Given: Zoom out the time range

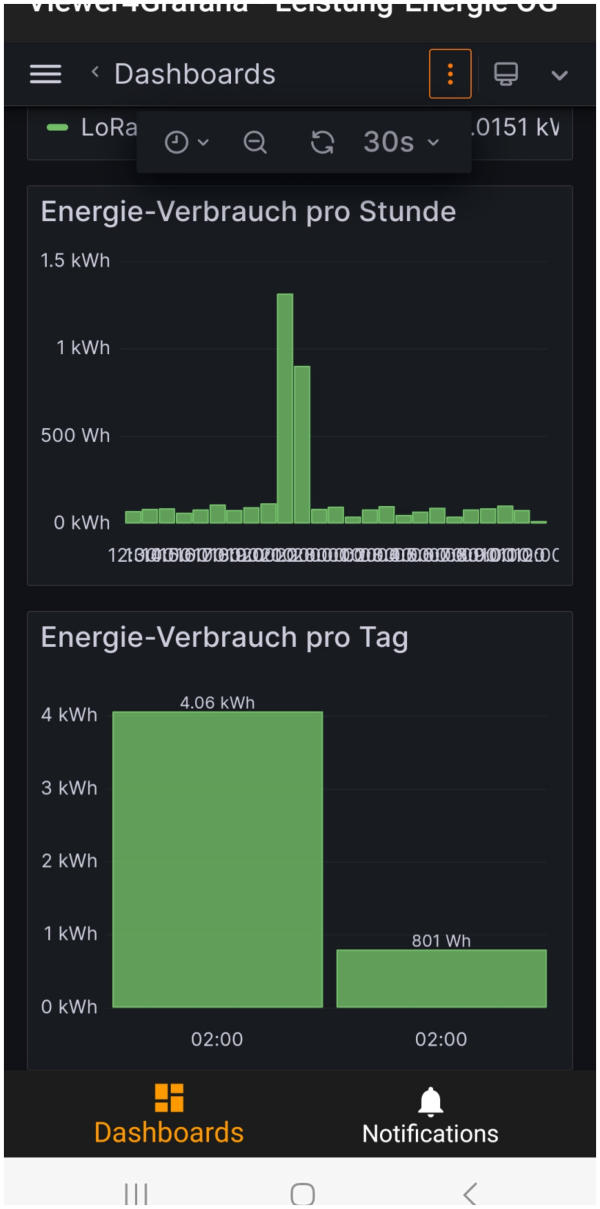Looking at the screenshot, I should click(x=255, y=143).
